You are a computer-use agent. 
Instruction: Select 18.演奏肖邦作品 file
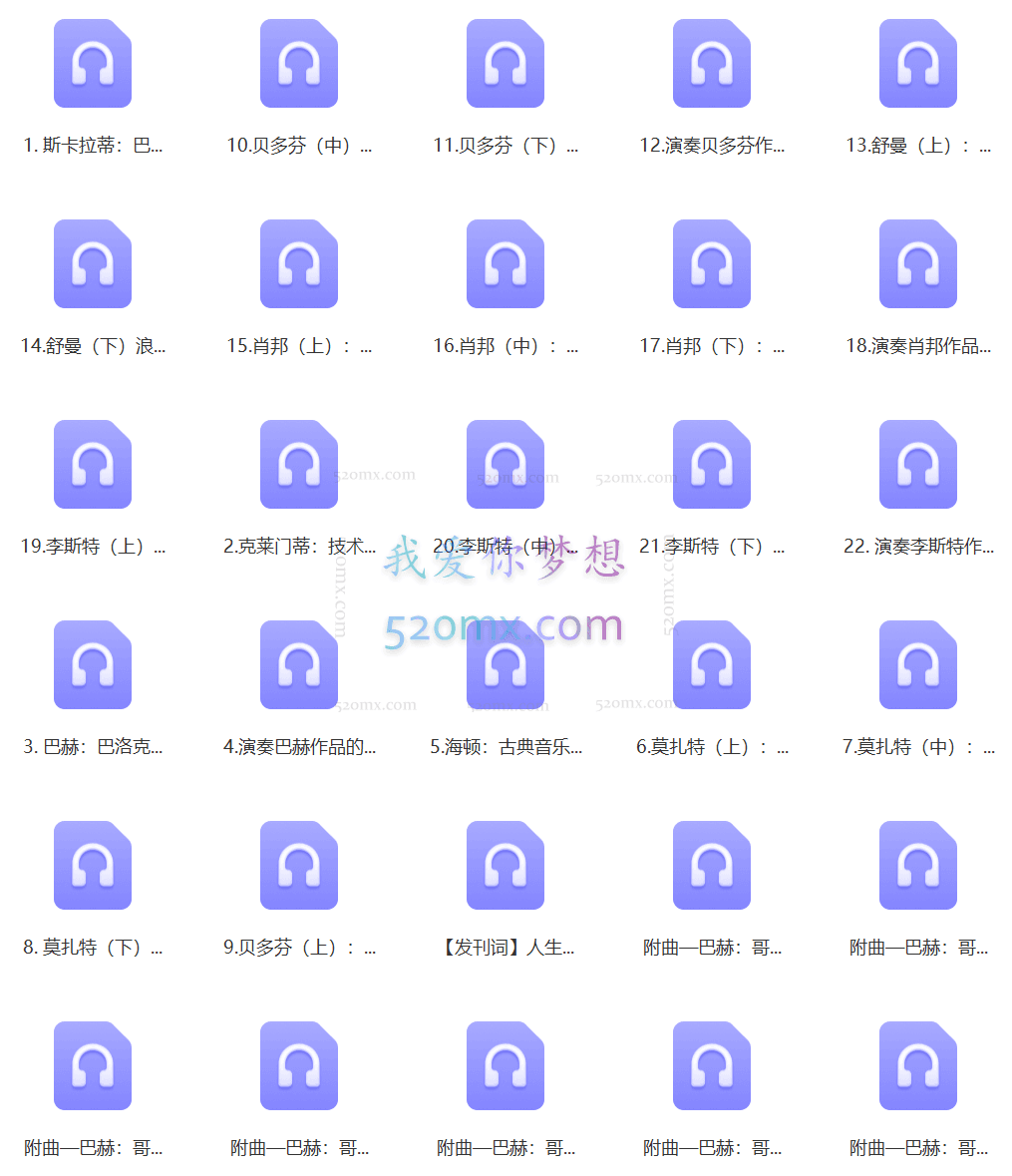(918, 264)
